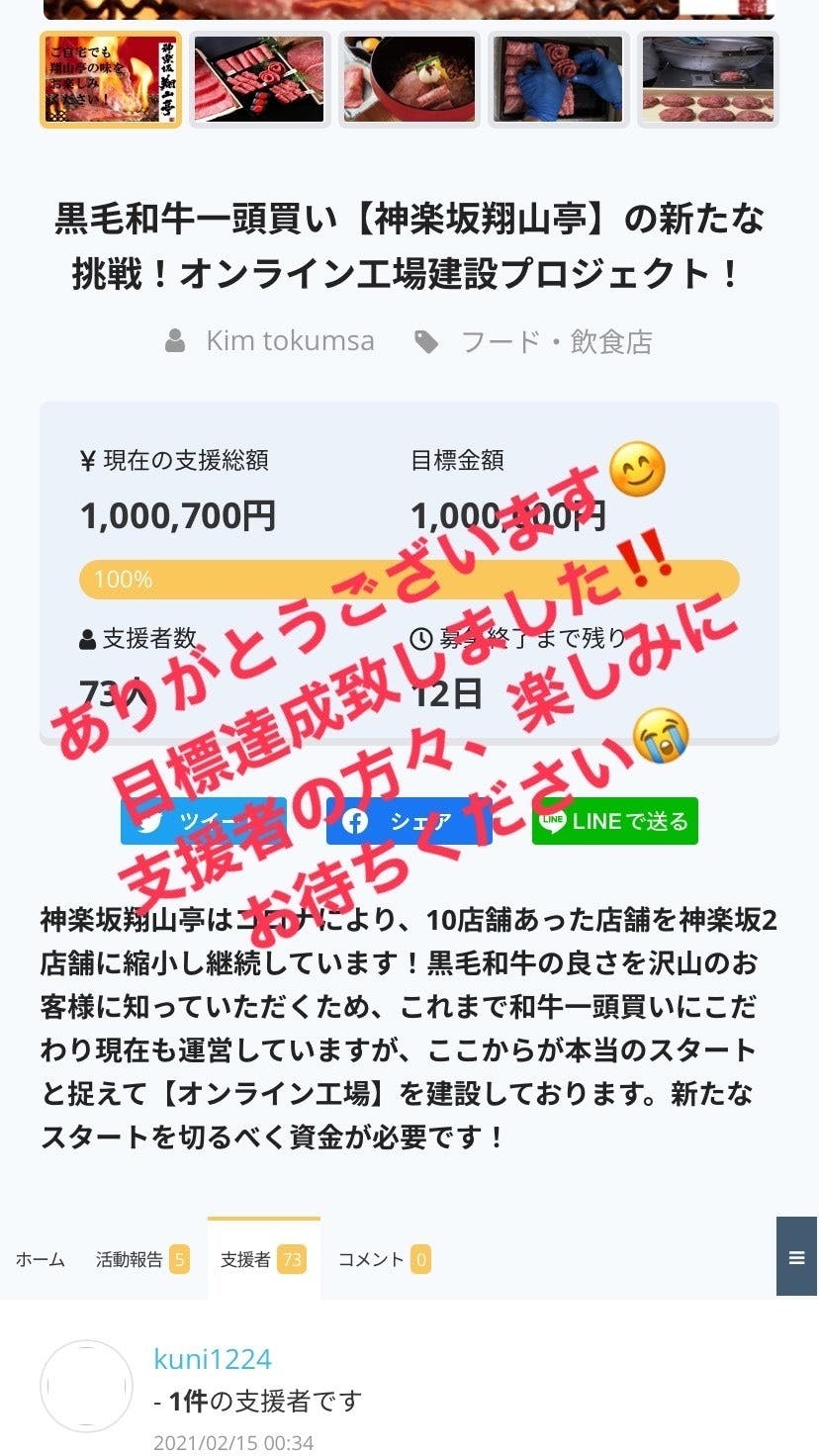The image size is (819, 1456).
Task: Select the first thumbnail with flame banner
Action: pyautogui.click(x=111, y=80)
